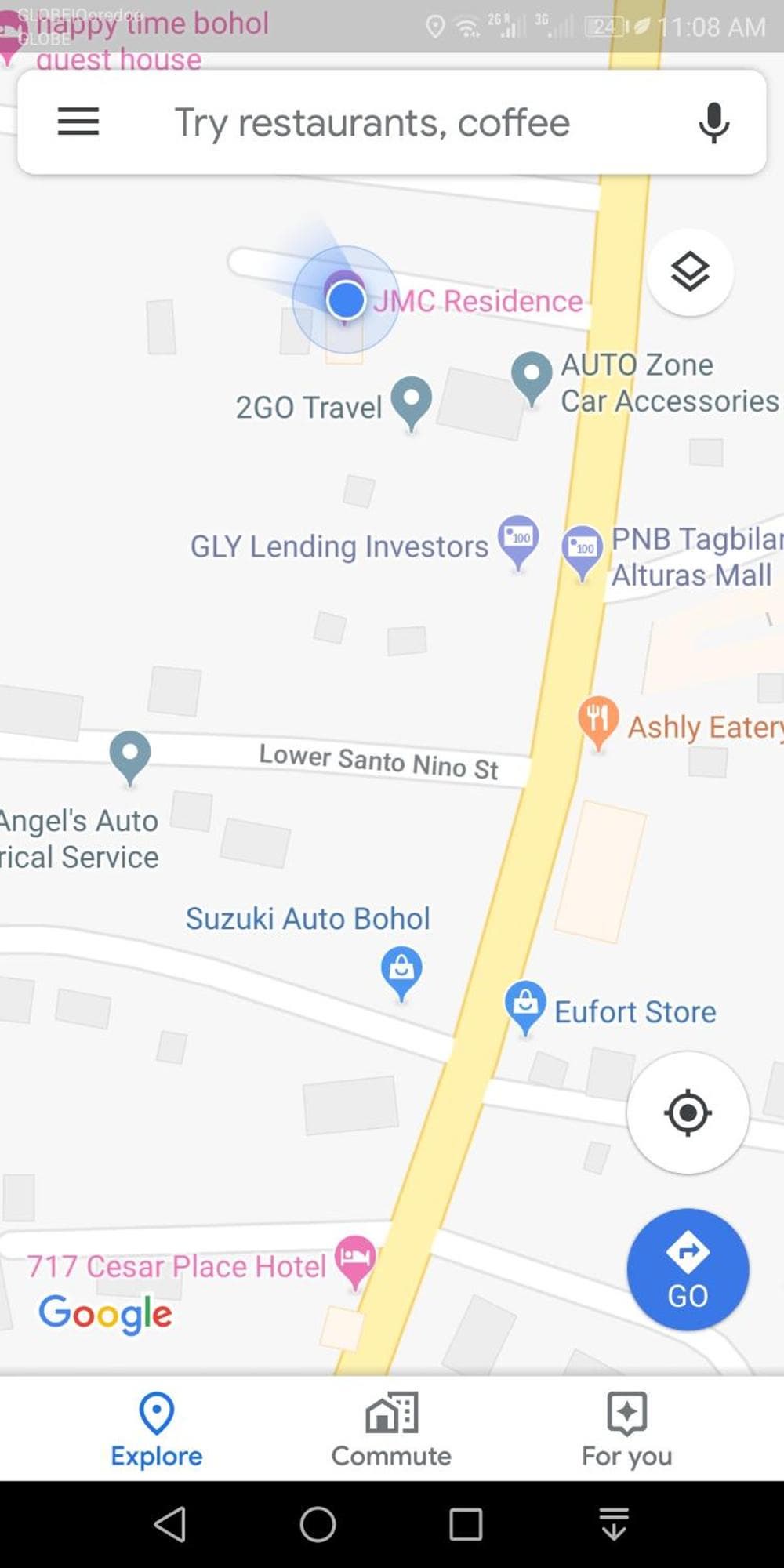Open the Ashly Eatery restaurant pin
This screenshot has width=784, height=1568.
point(598,722)
